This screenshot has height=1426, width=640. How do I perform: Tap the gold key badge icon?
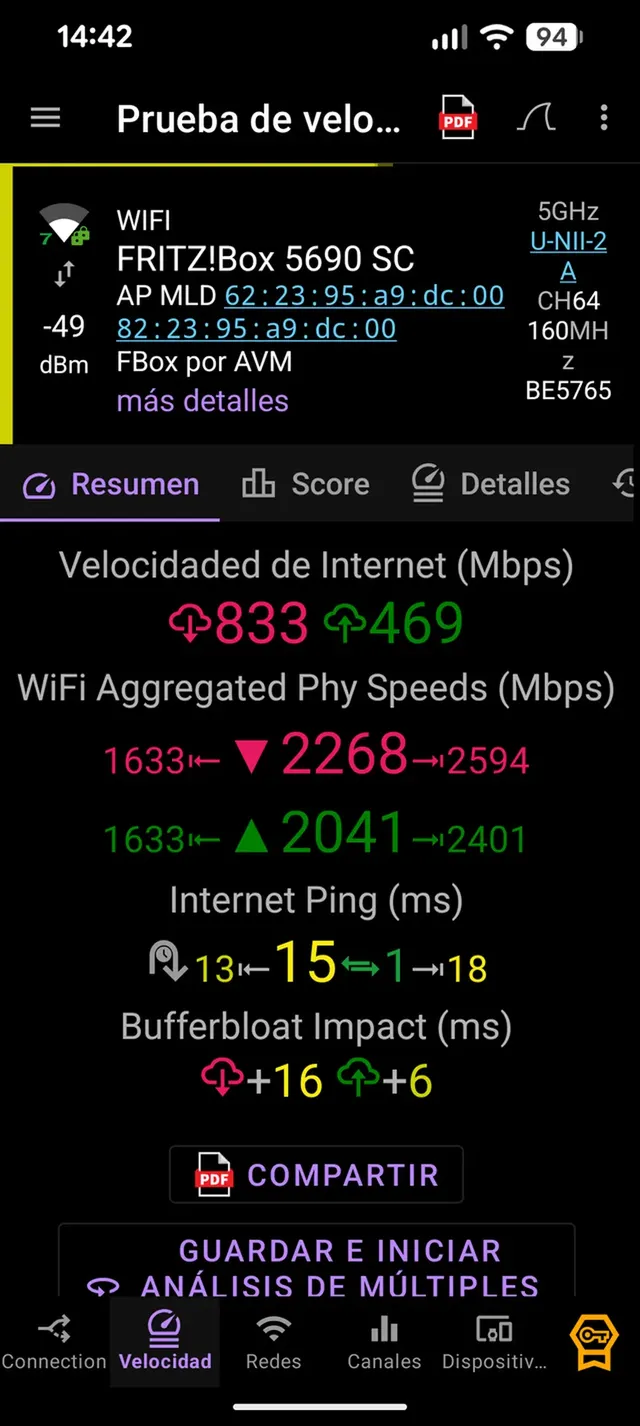coord(594,1343)
